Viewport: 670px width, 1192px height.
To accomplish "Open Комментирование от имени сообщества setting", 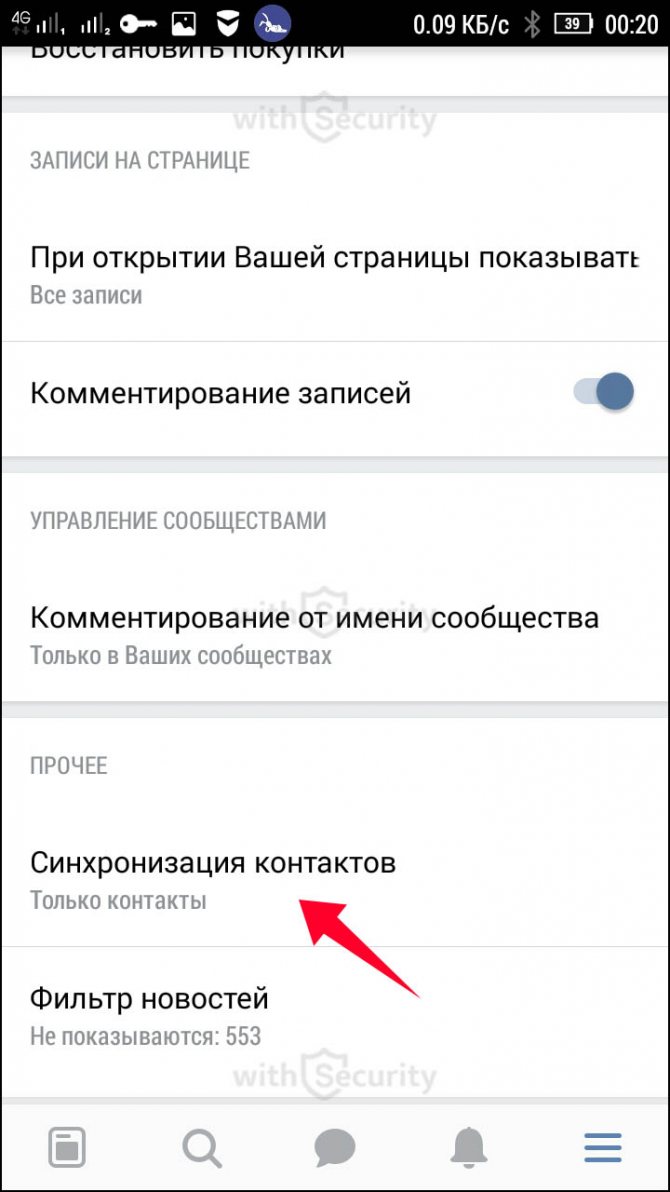I will tap(314, 633).
